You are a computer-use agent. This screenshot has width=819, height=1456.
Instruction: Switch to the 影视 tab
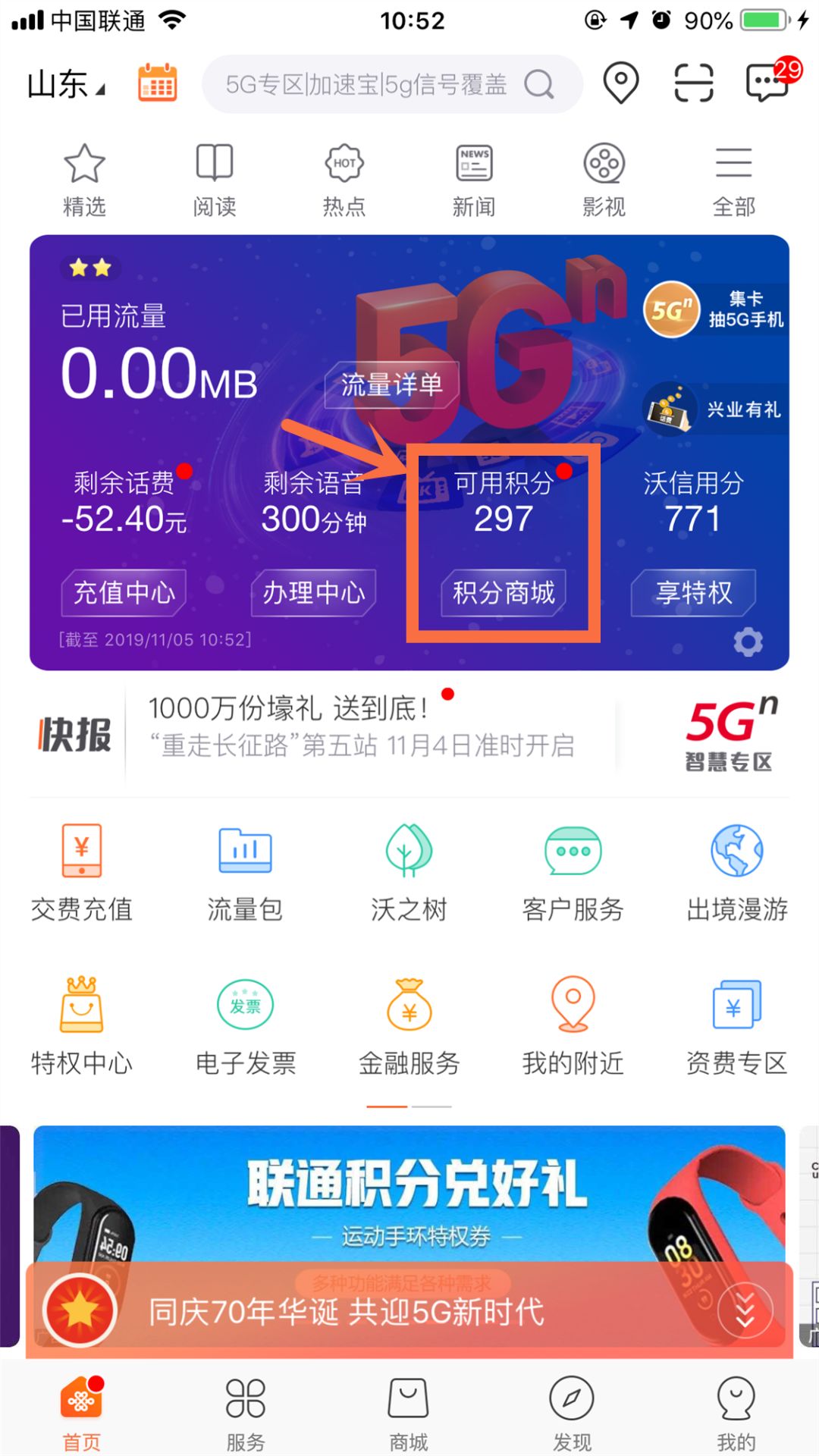point(604,180)
